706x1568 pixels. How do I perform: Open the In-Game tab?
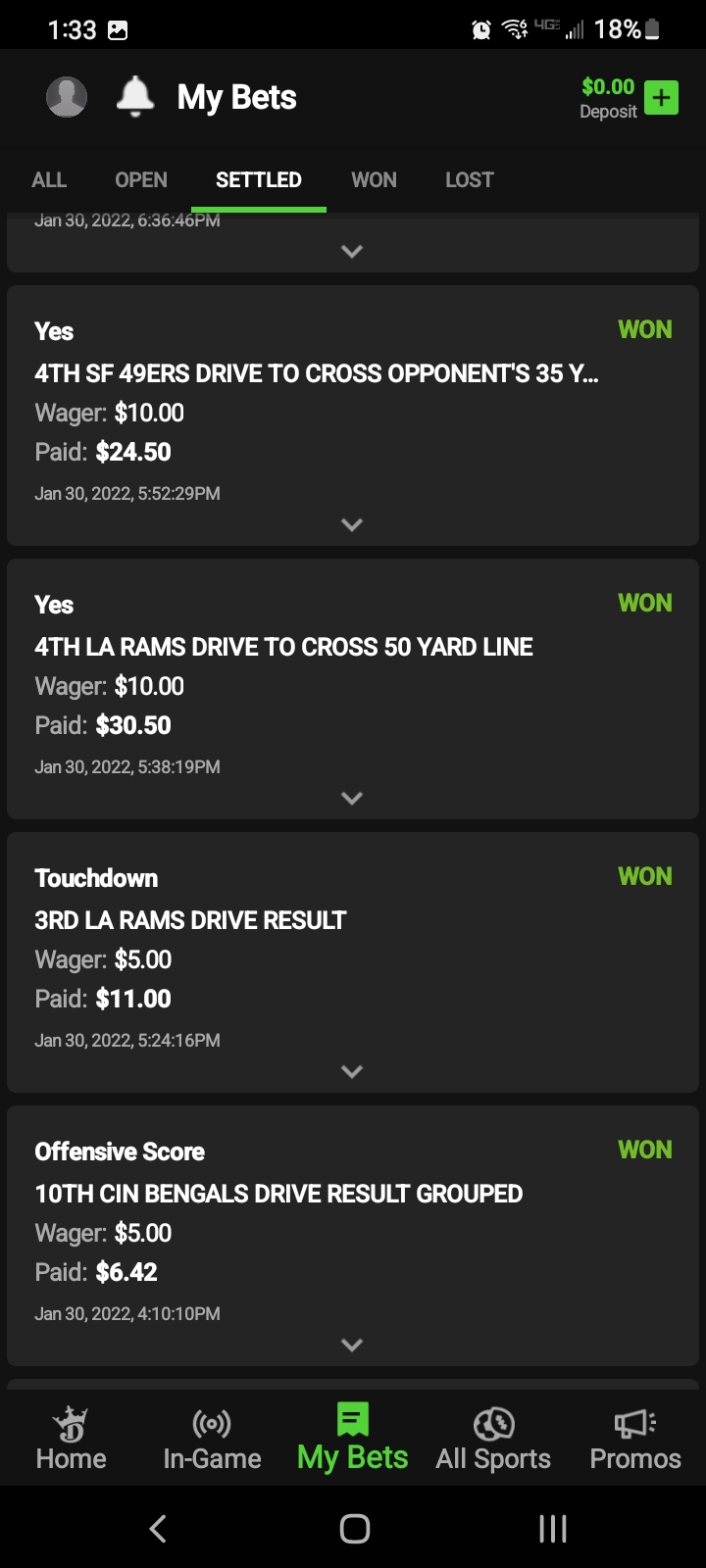(x=212, y=1439)
